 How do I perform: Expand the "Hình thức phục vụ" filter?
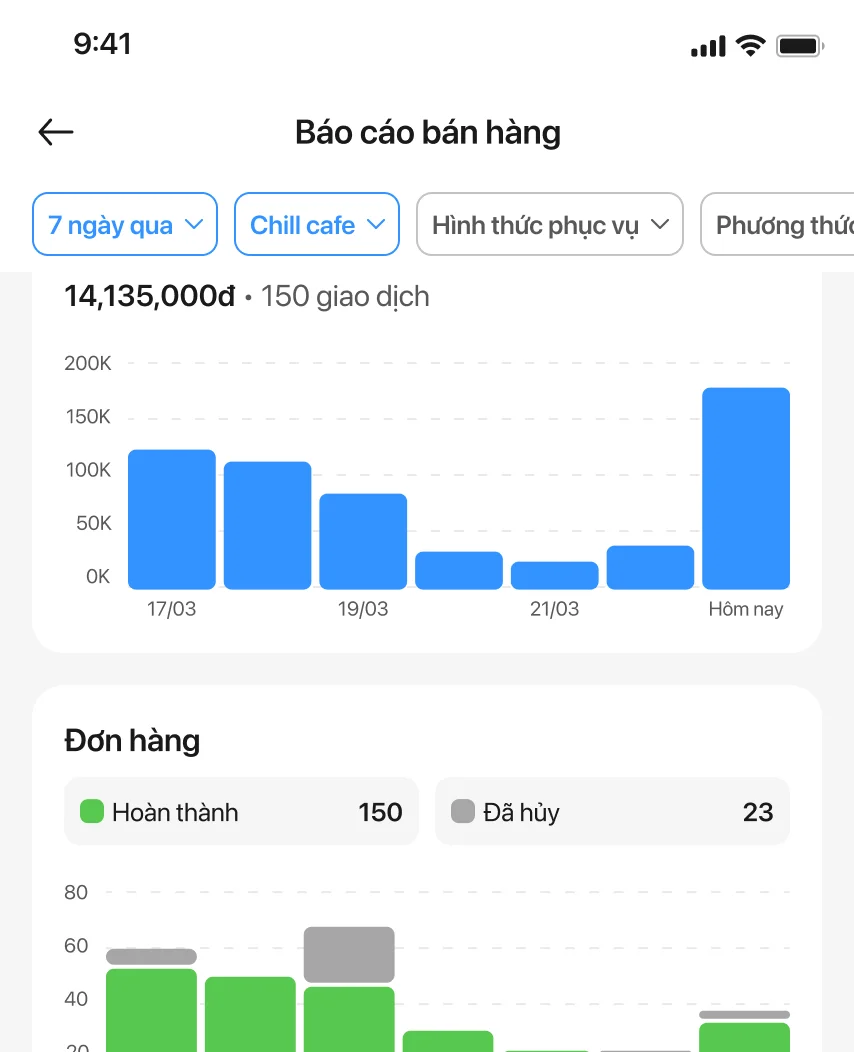[x=549, y=224]
